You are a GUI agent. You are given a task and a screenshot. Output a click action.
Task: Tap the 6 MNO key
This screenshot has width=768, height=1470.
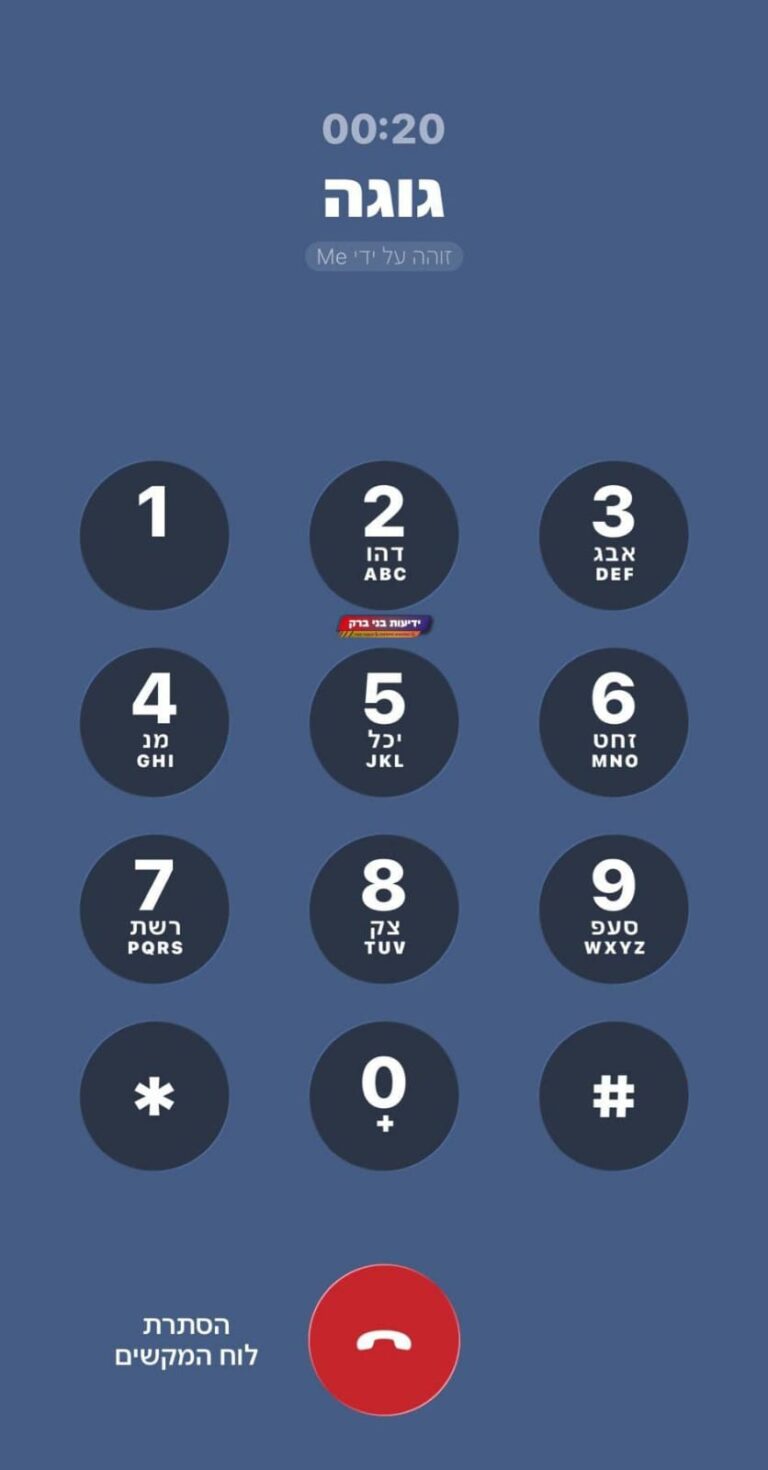point(613,722)
